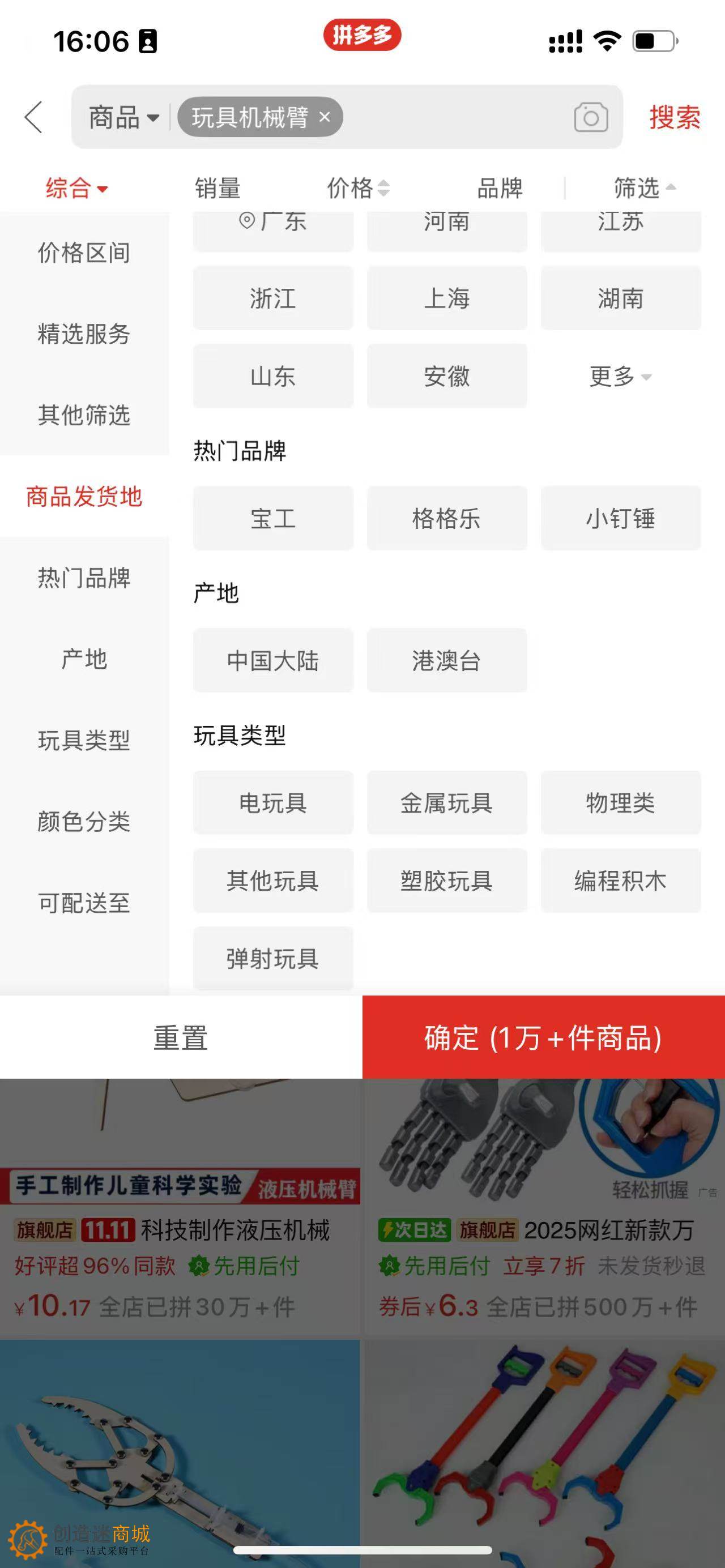Screen dimensions: 725x1568
Task: Remove the 玩具机械臂 search tag via its X
Action: (325, 117)
